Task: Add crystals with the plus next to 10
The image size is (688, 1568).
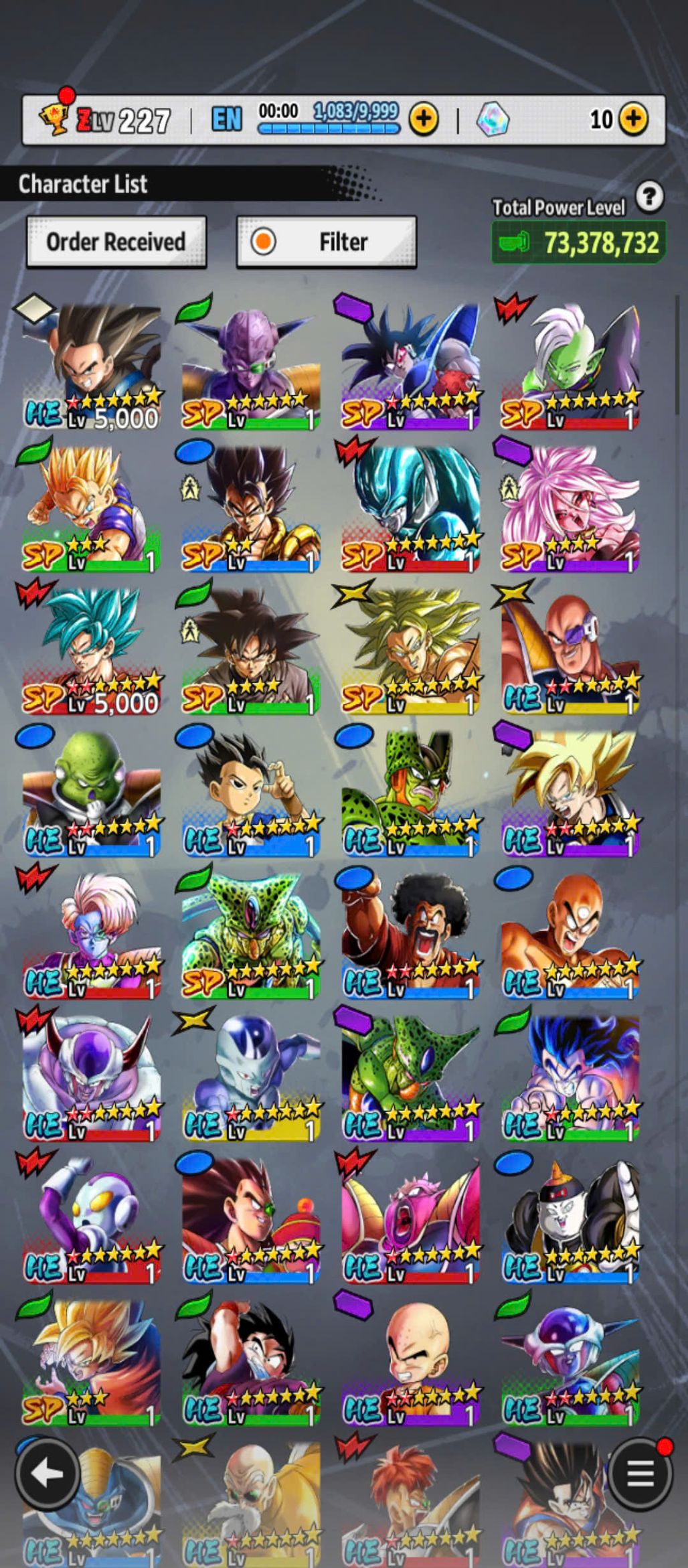Action: click(x=633, y=119)
